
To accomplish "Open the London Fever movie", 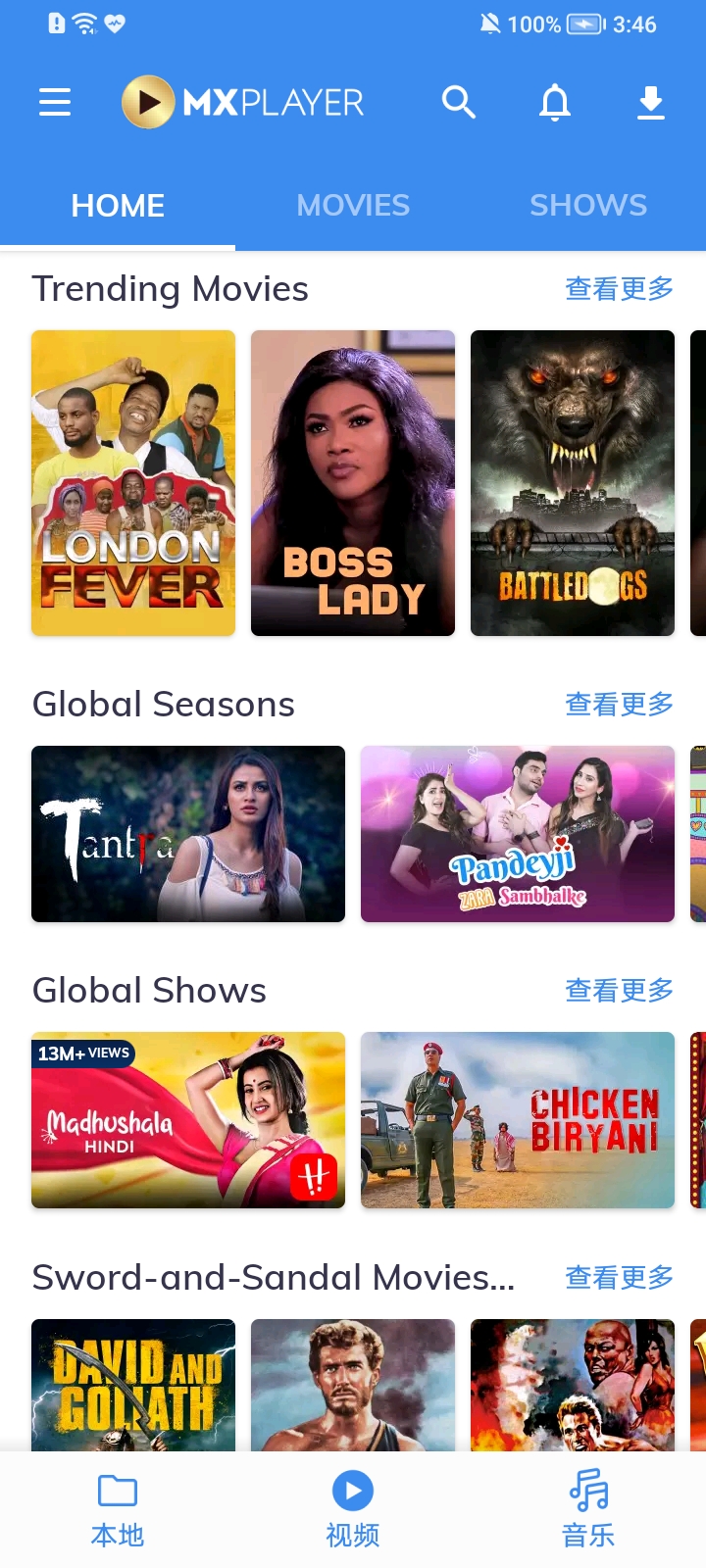I will [x=133, y=483].
